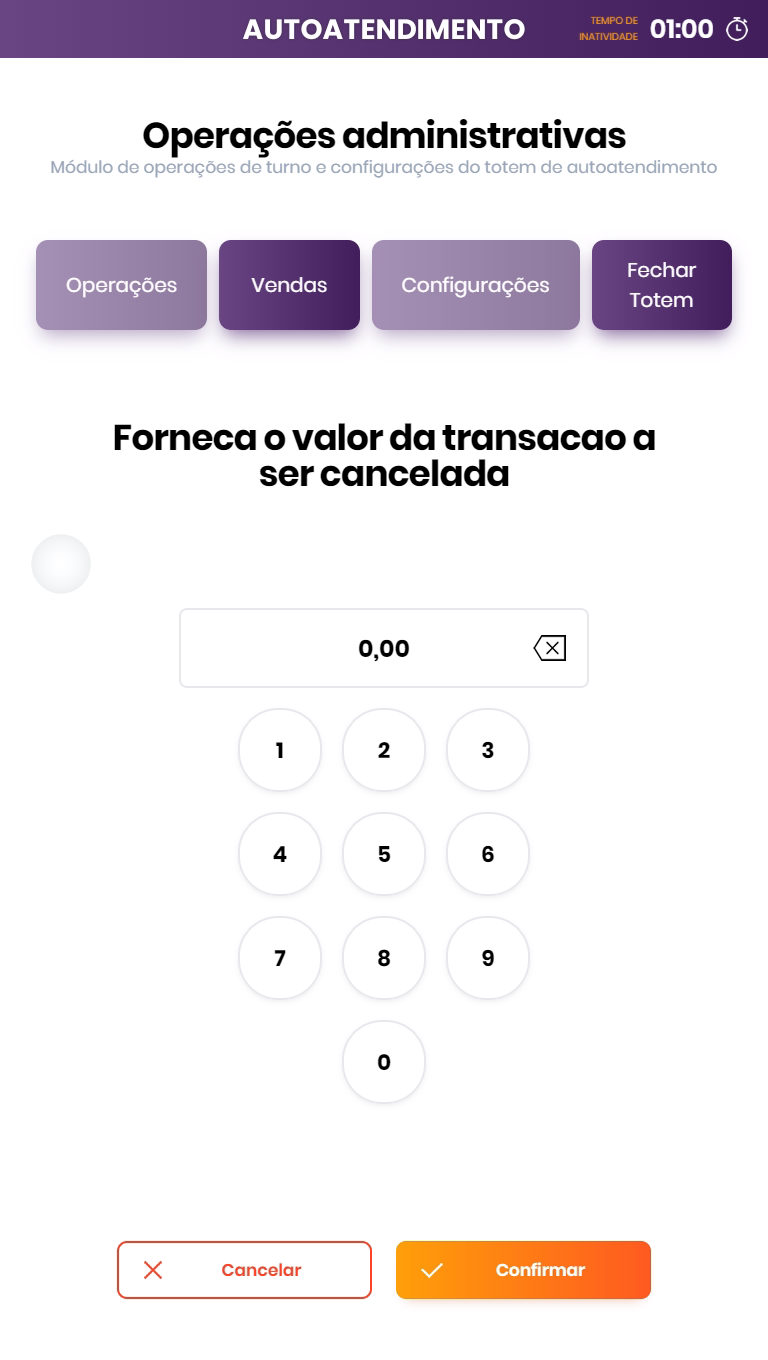The width and height of the screenshot is (768, 1360).
Task: Open the Operações section
Action: pyautogui.click(x=121, y=285)
